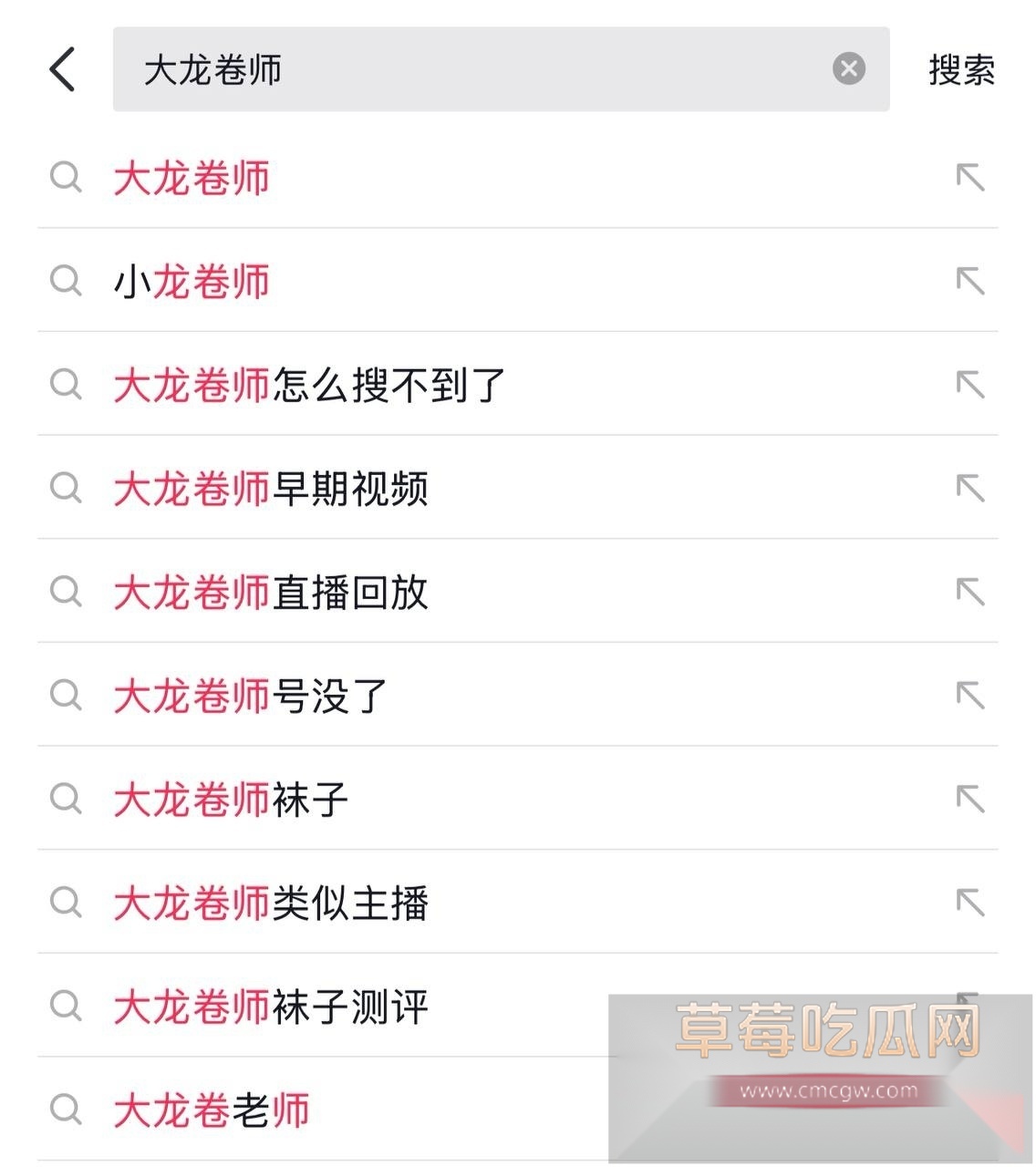Select the suggestion 大龙卷师袜子测评
1036x1167 pixels.
(274, 1007)
